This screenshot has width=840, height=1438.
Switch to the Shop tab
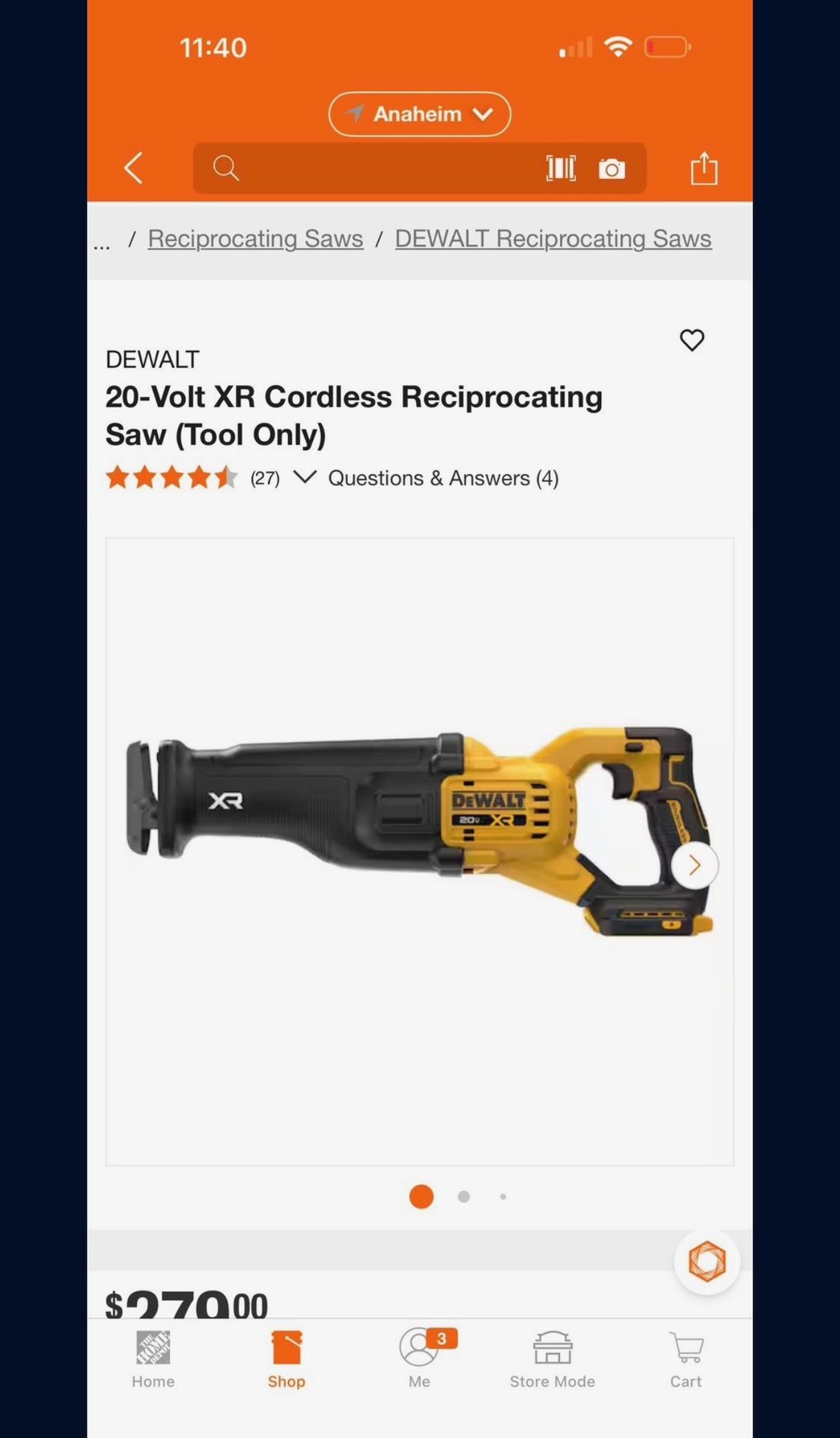[287, 1359]
